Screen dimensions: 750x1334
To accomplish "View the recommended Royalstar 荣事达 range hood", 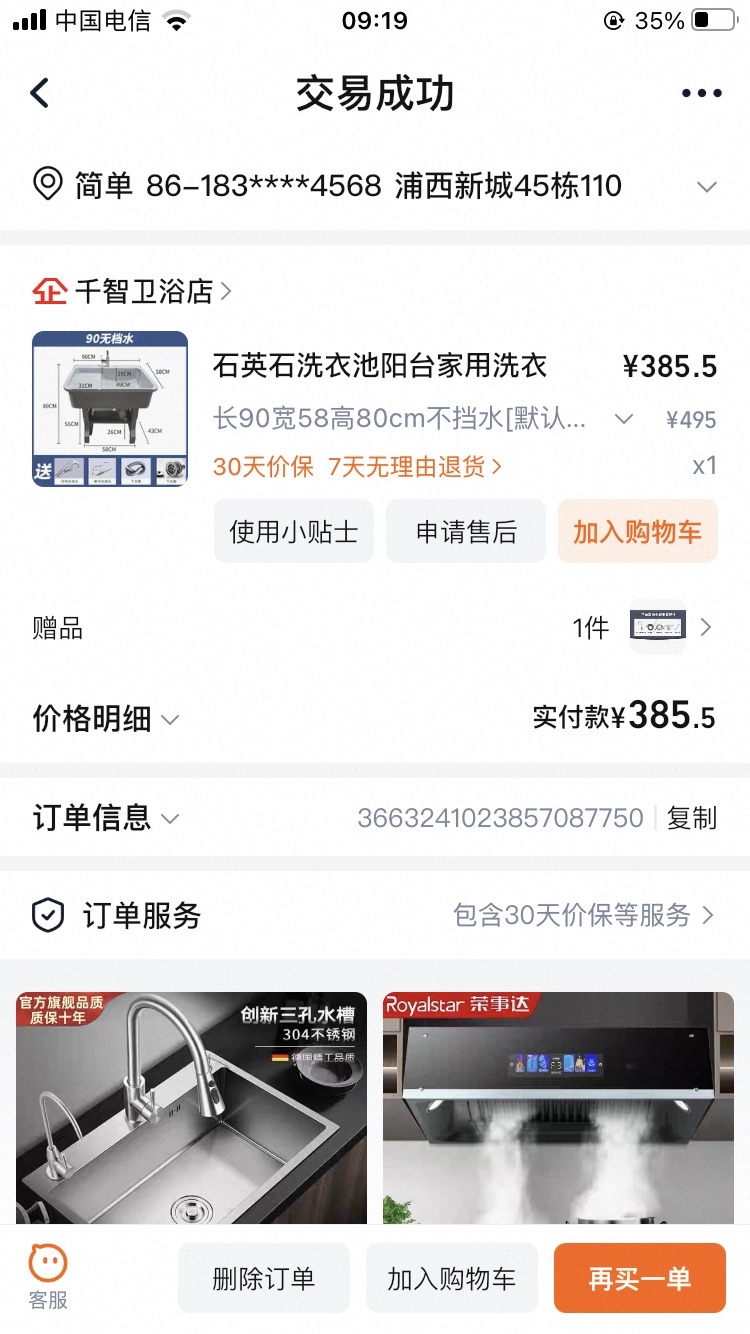I will 558,1107.
